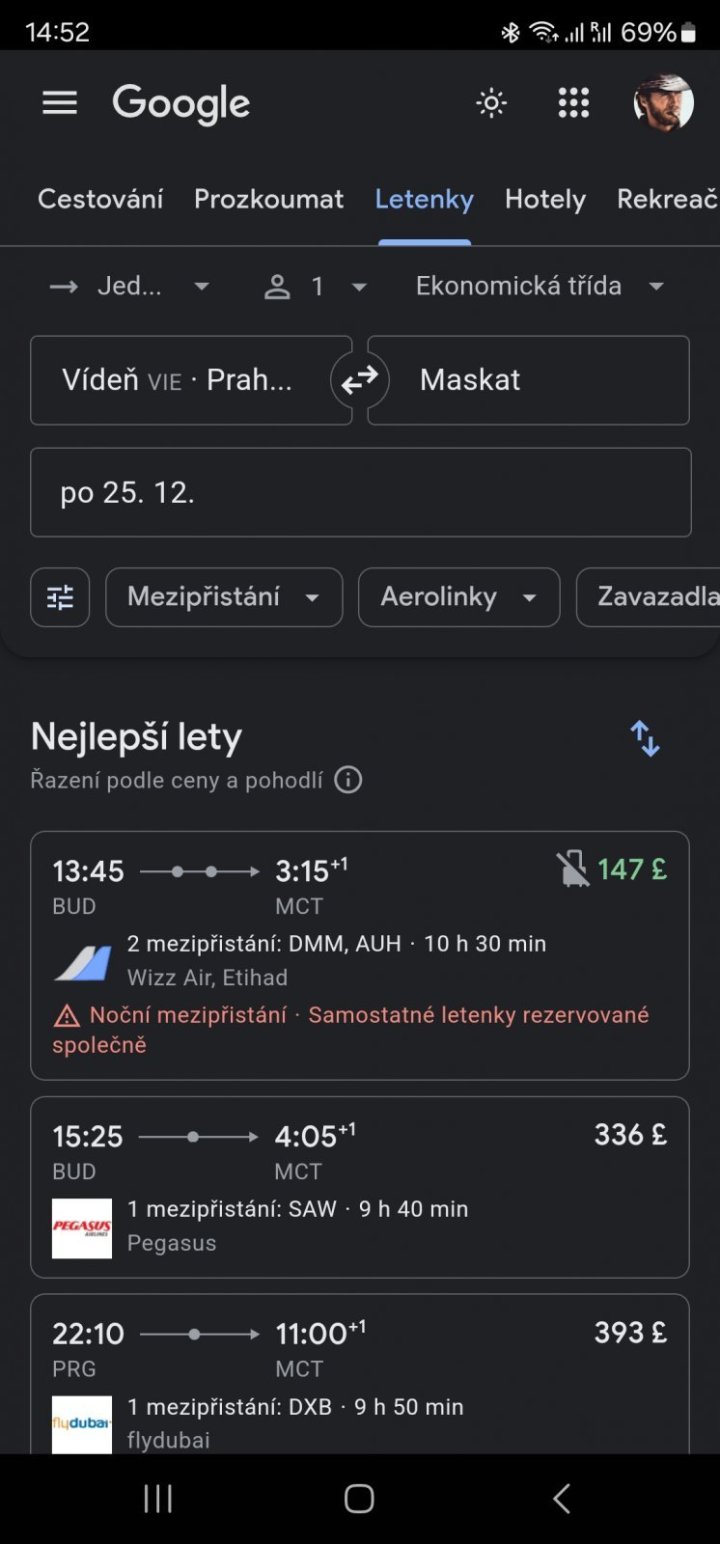Open the Google apps grid

click(x=573, y=103)
